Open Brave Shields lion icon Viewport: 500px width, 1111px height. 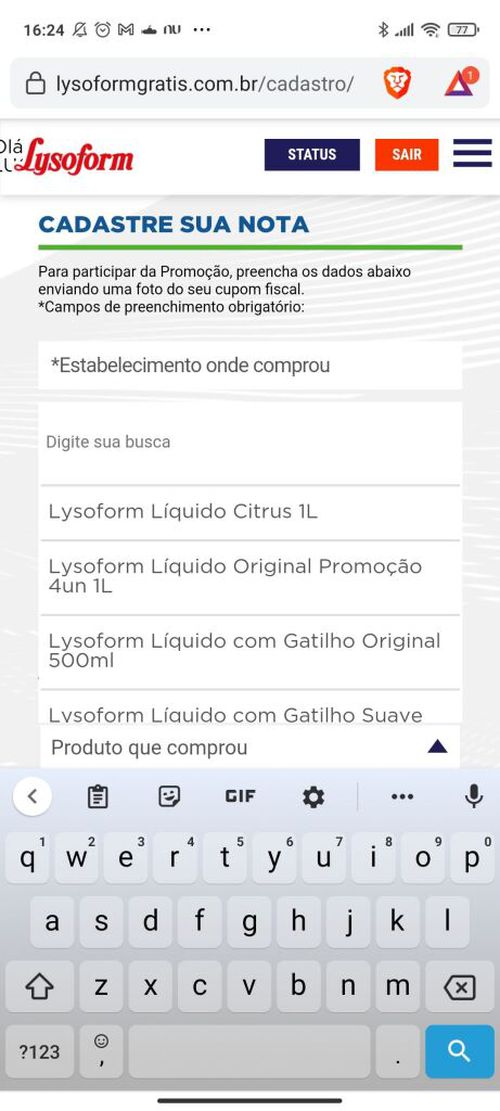(x=397, y=83)
